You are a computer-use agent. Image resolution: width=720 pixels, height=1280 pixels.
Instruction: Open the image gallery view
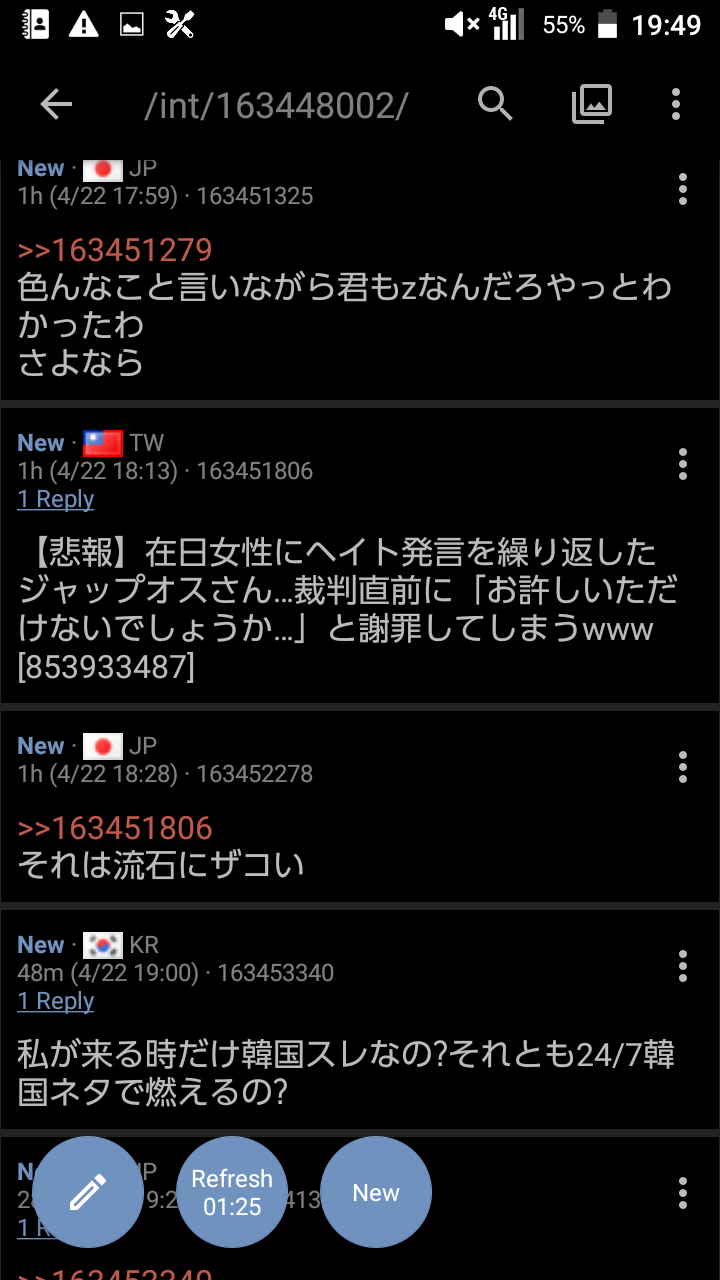tap(592, 103)
